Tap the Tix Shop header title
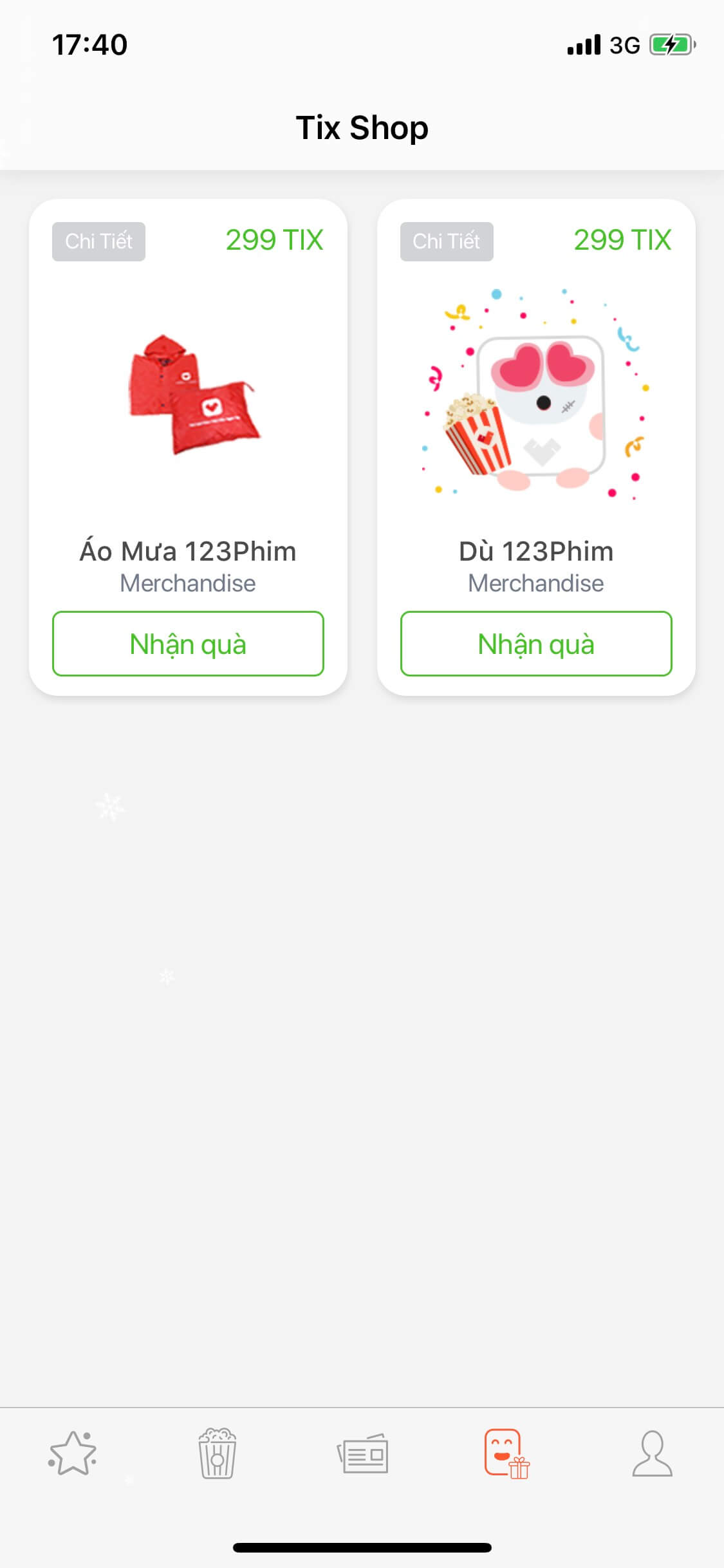Screen dimensions: 724x1568 pyautogui.click(x=362, y=127)
